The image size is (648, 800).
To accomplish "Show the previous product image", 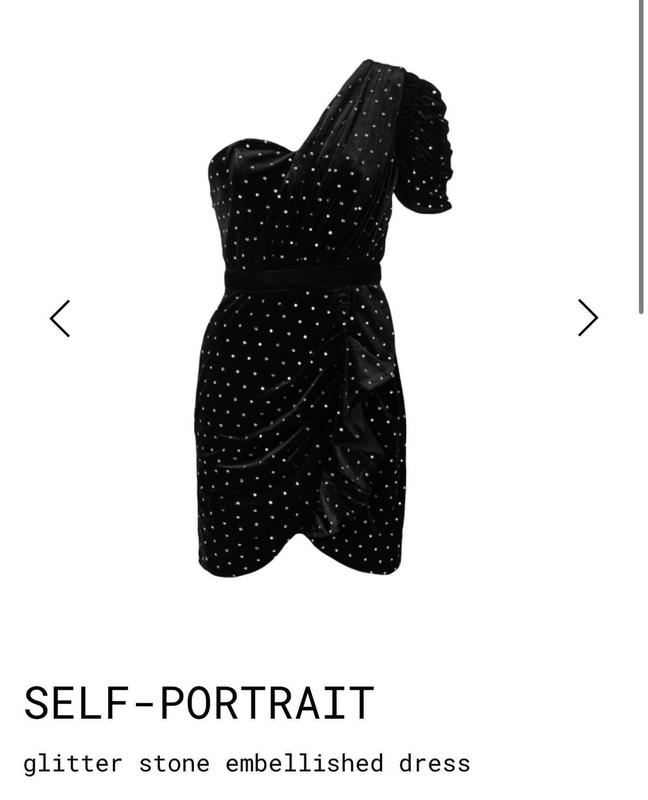I will pos(60,319).
